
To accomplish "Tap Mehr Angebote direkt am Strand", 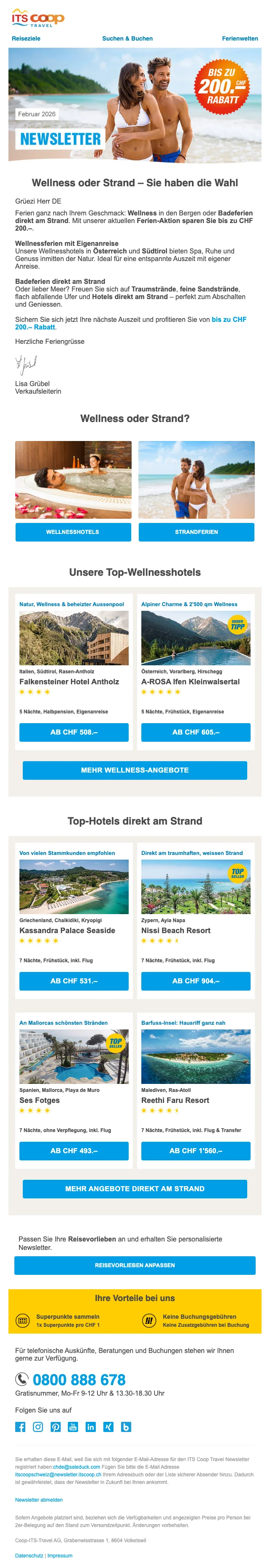I will [x=135, y=1189].
